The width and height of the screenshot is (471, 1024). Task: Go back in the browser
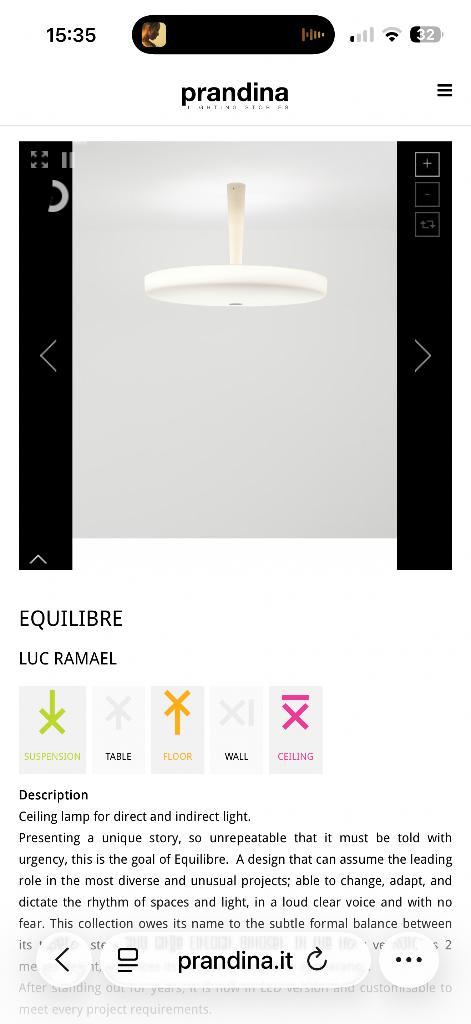pos(63,960)
